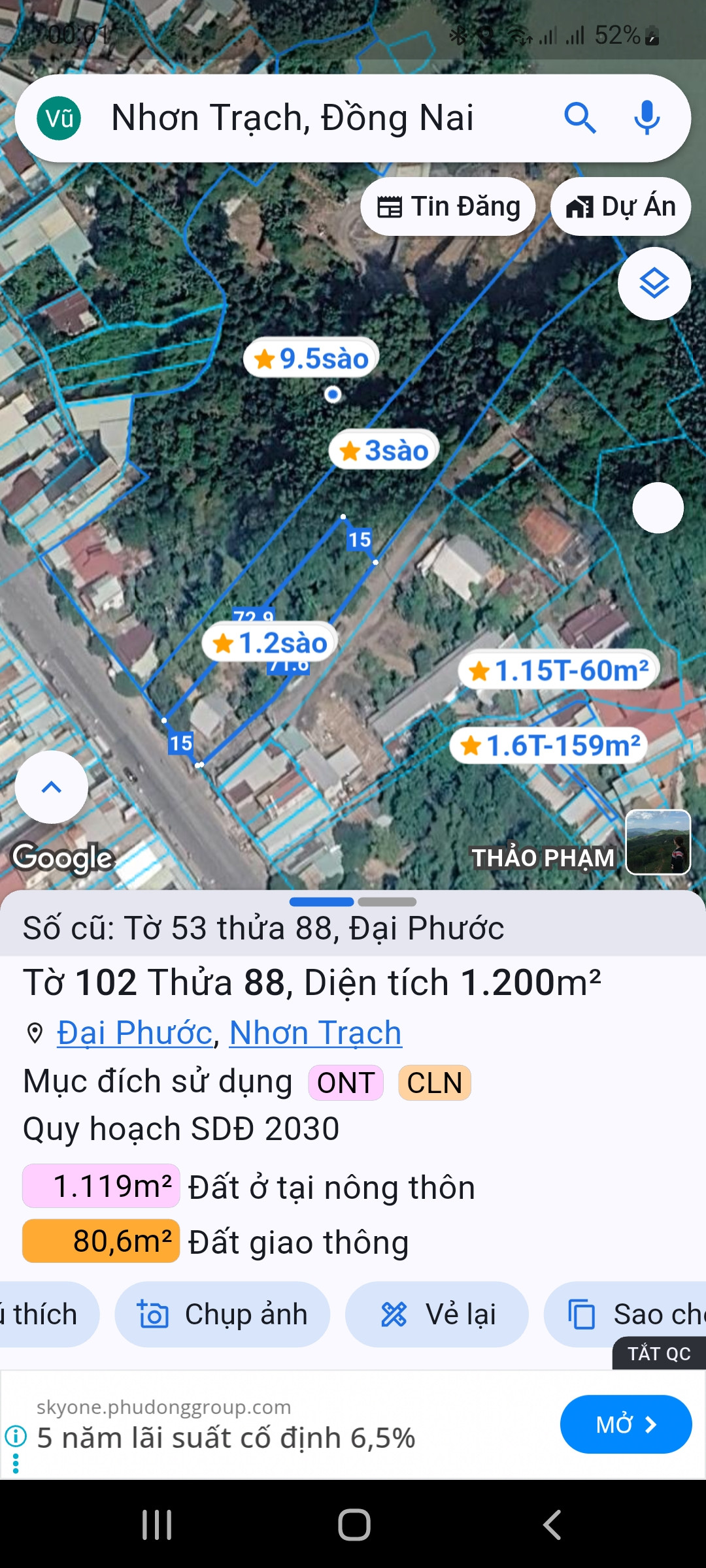Dismiss ads with TẮT QC
706x1568 pixels.
click(x=659, y=1353)
